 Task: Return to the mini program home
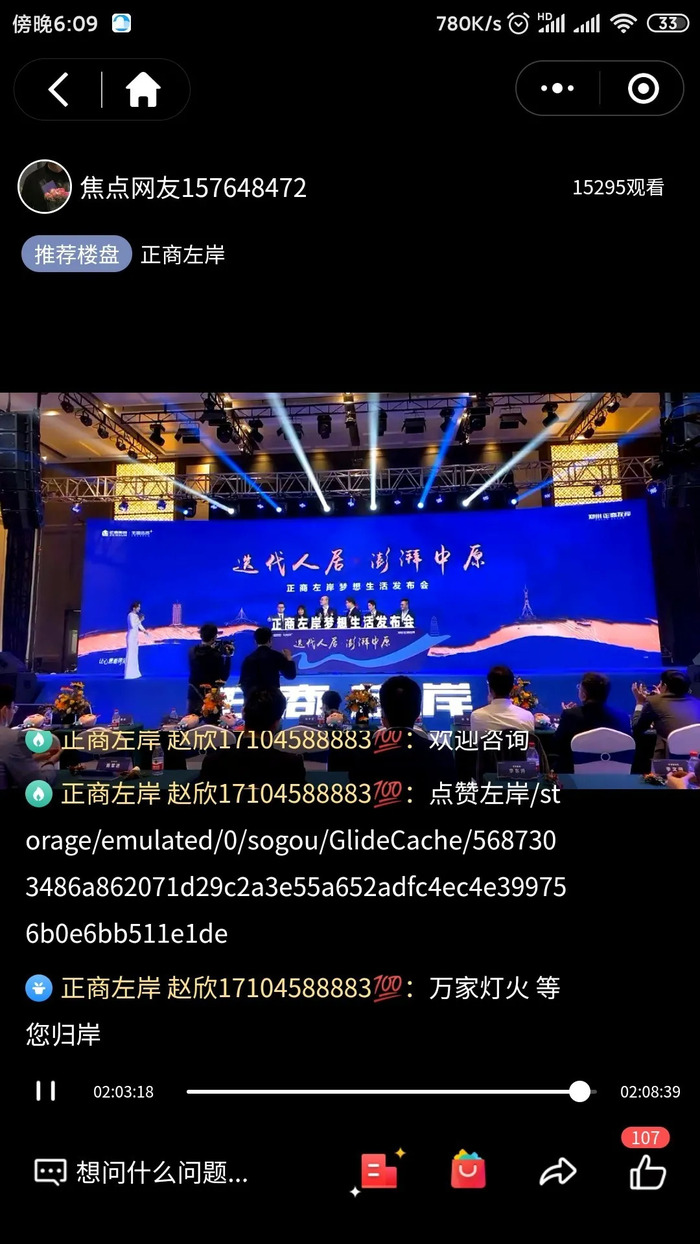(143, 90)
